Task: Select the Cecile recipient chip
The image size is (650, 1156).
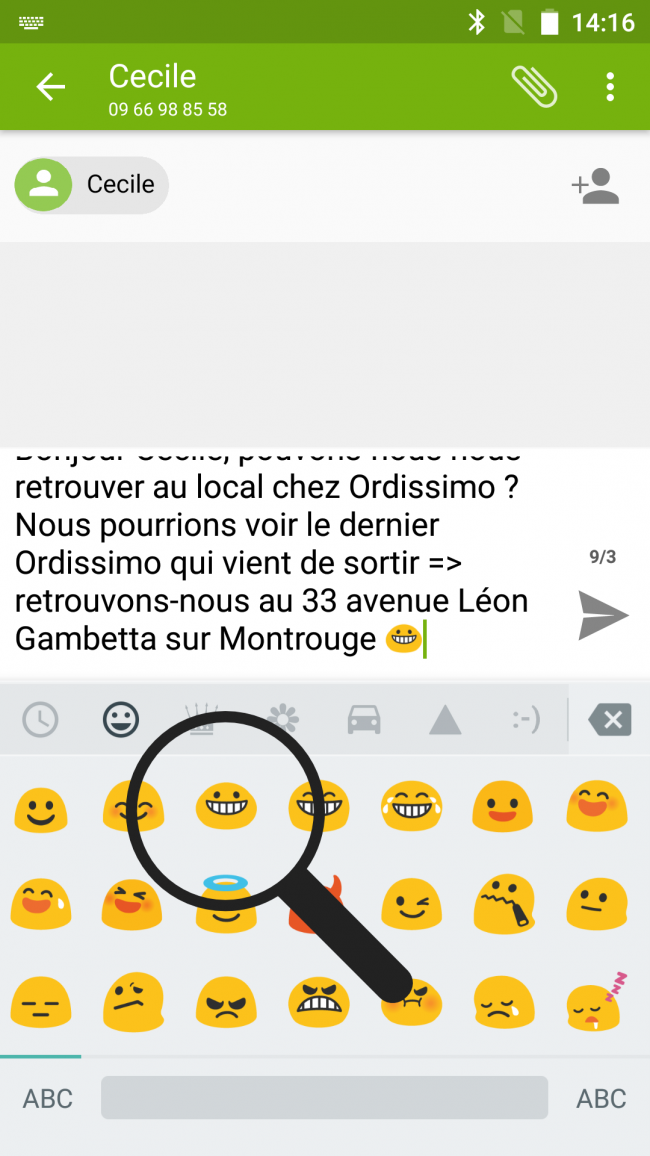Action: 92,185
